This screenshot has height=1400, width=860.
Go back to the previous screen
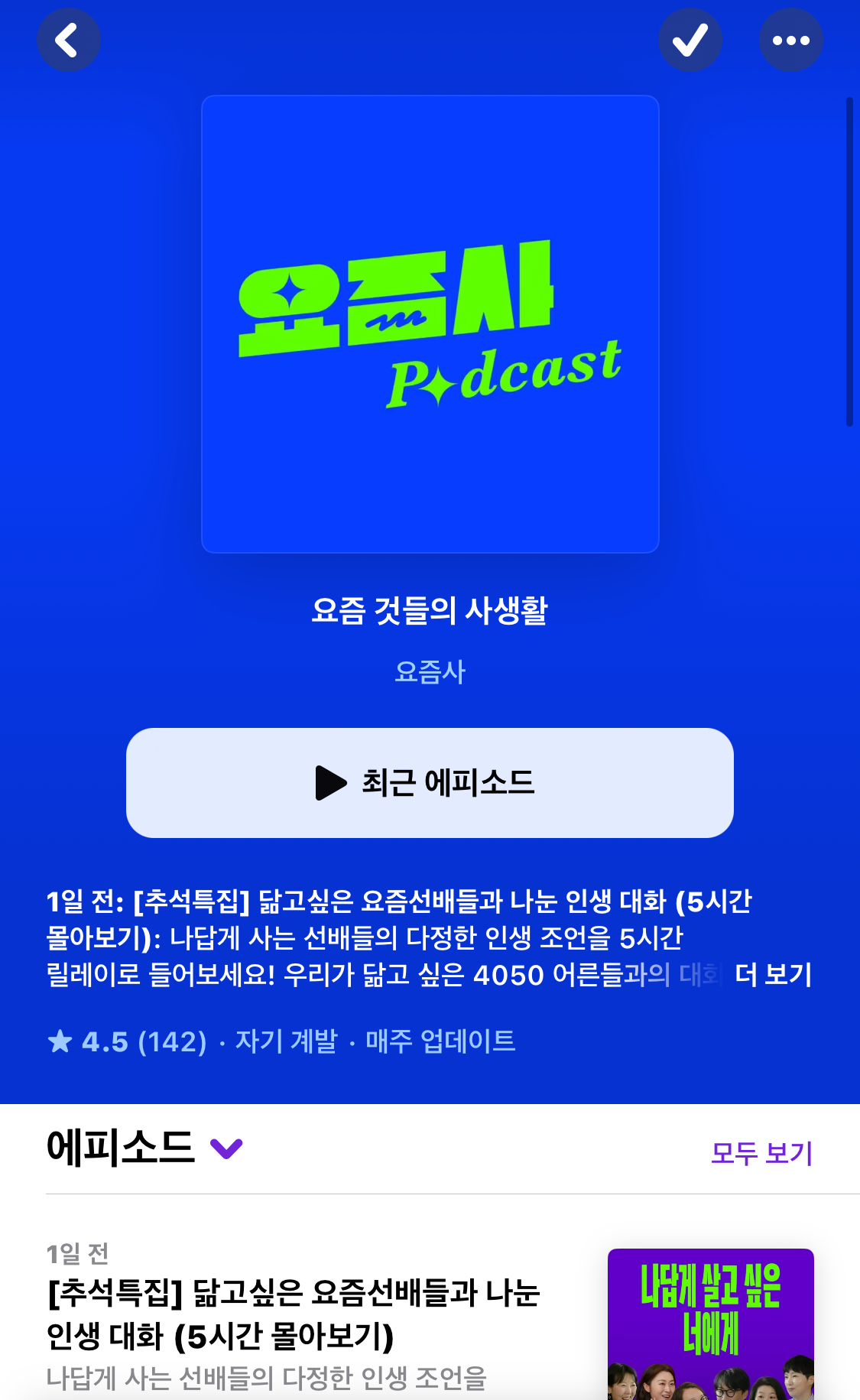pos(69,41)
